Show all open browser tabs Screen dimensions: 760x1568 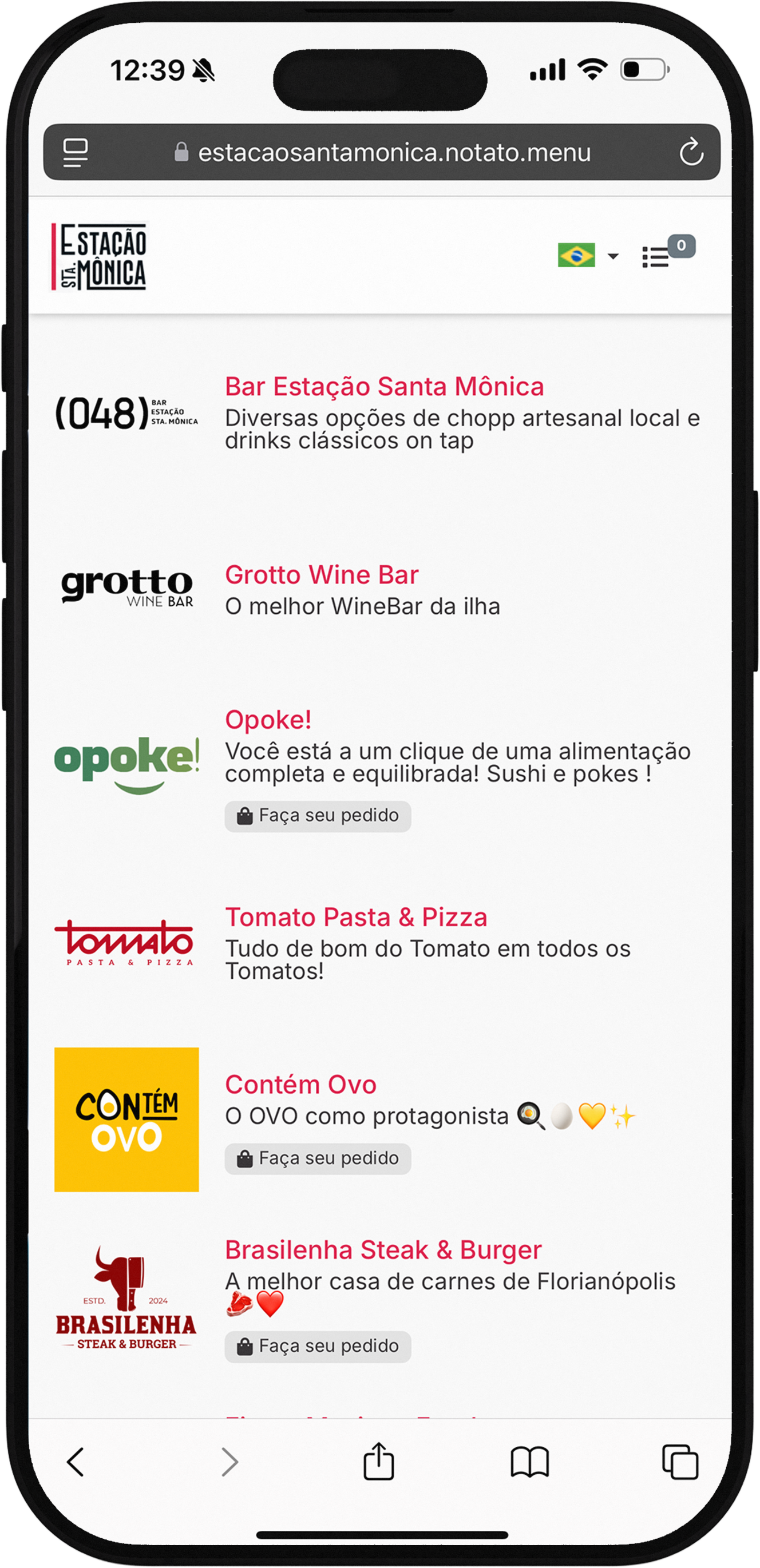point(680,1462)
